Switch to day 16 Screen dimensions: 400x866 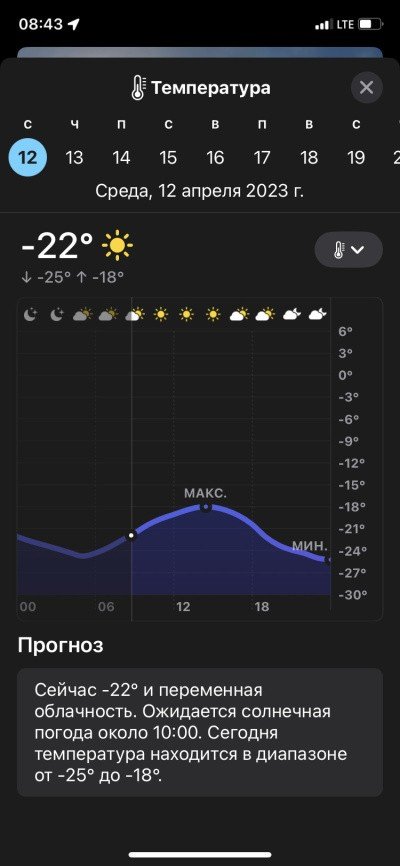tap(215, 158)
